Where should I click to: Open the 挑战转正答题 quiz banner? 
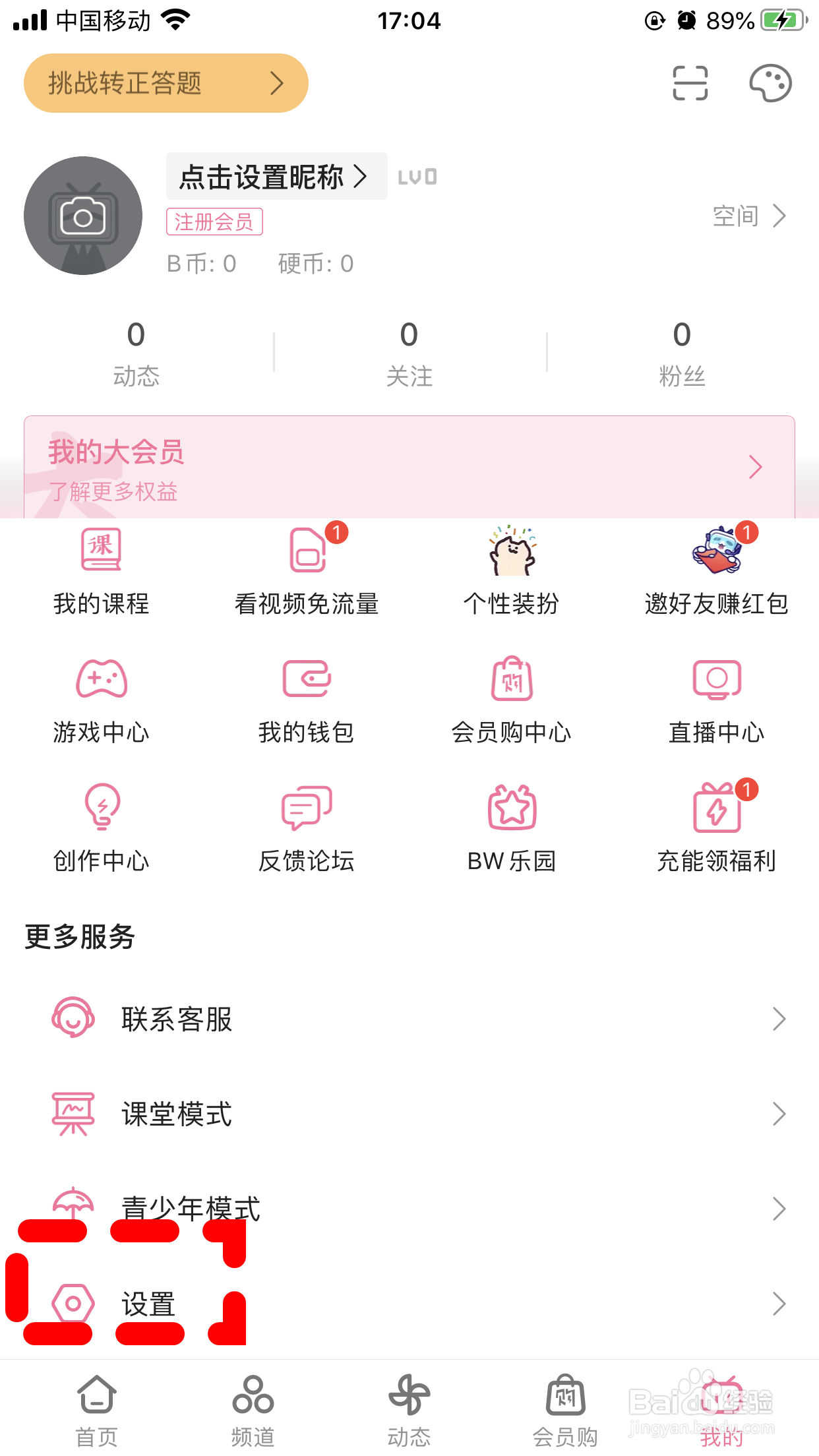point(165,84)
